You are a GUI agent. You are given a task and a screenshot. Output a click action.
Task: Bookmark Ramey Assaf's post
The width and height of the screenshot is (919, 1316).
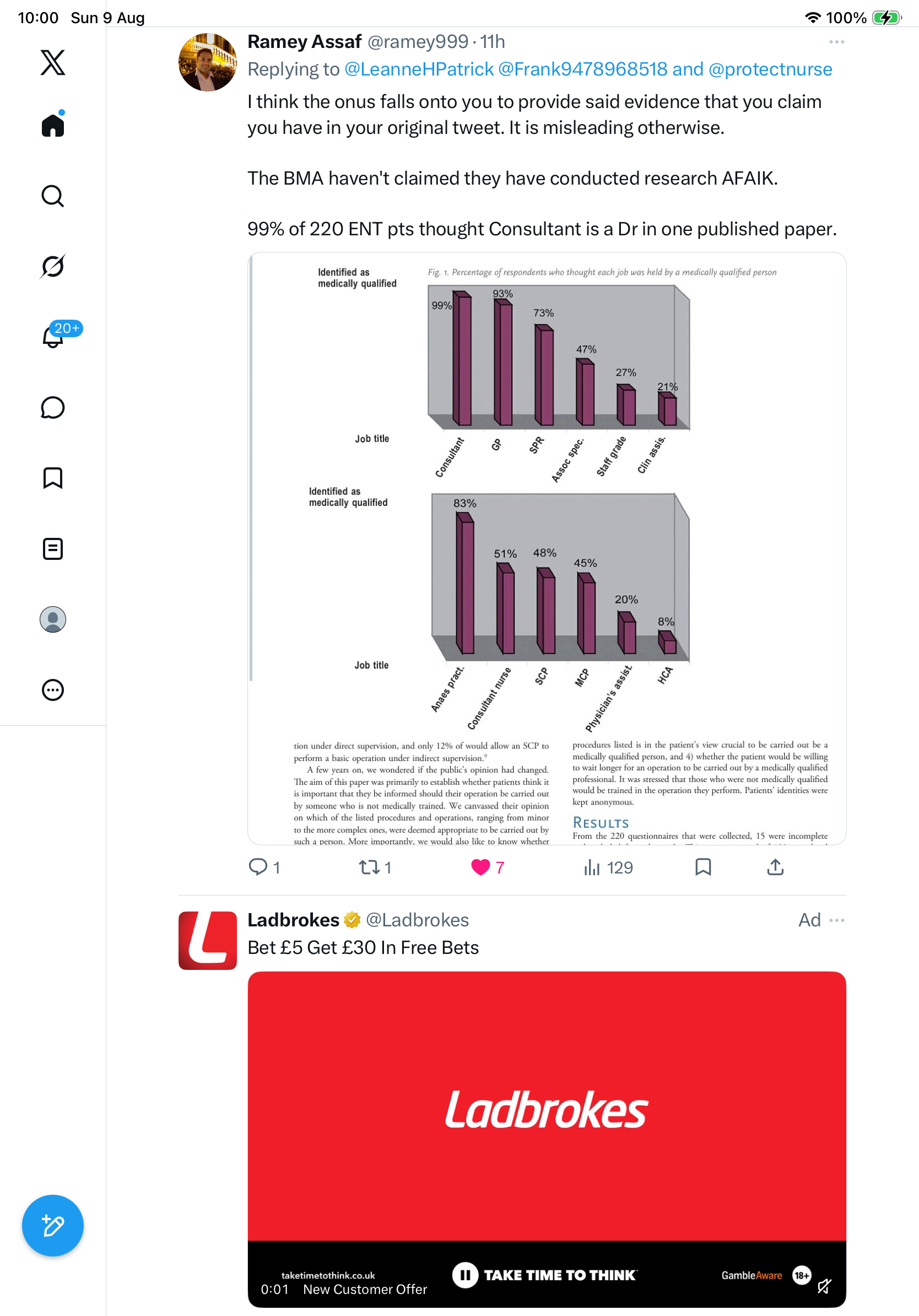click(703, 867)
